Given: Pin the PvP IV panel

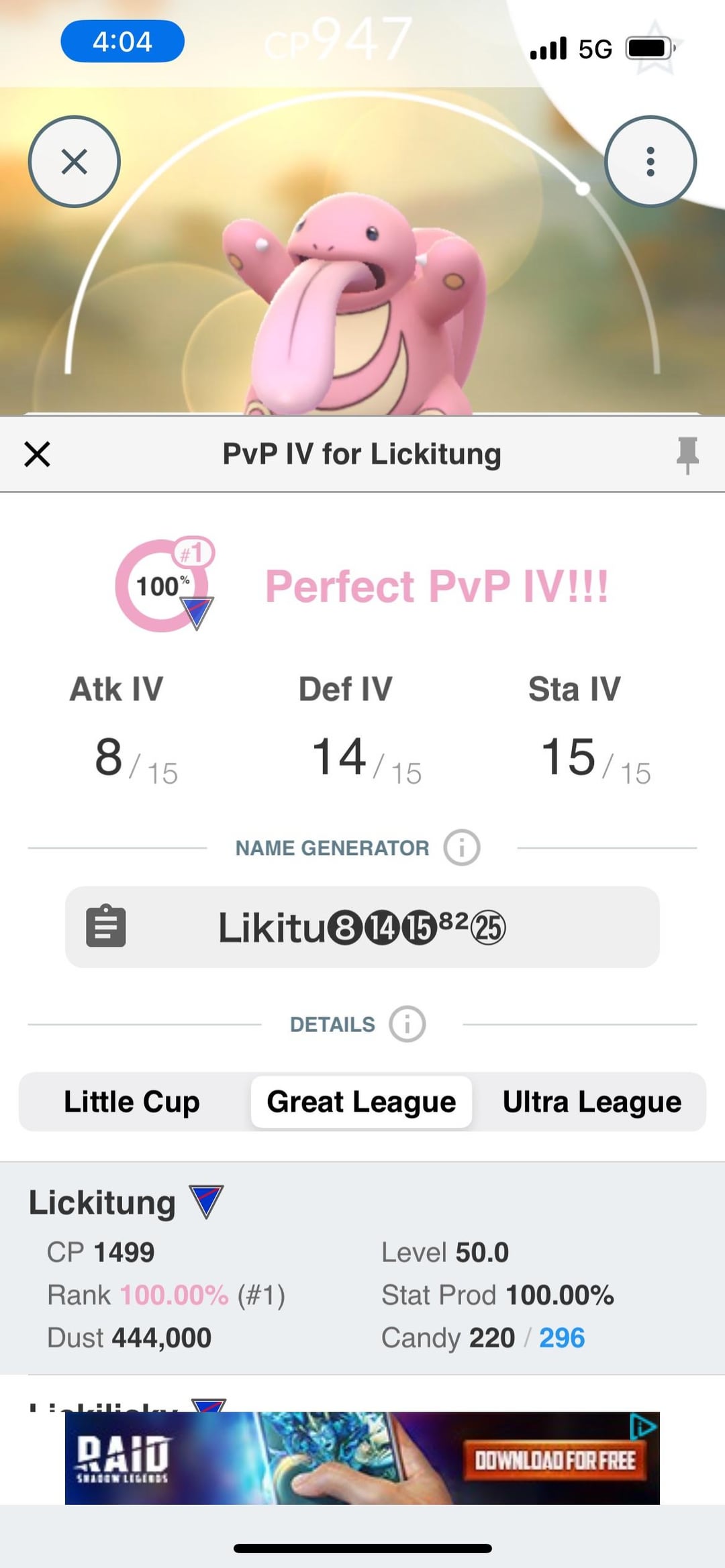Looking at the screenshot, I should click(x=687, y=454).
